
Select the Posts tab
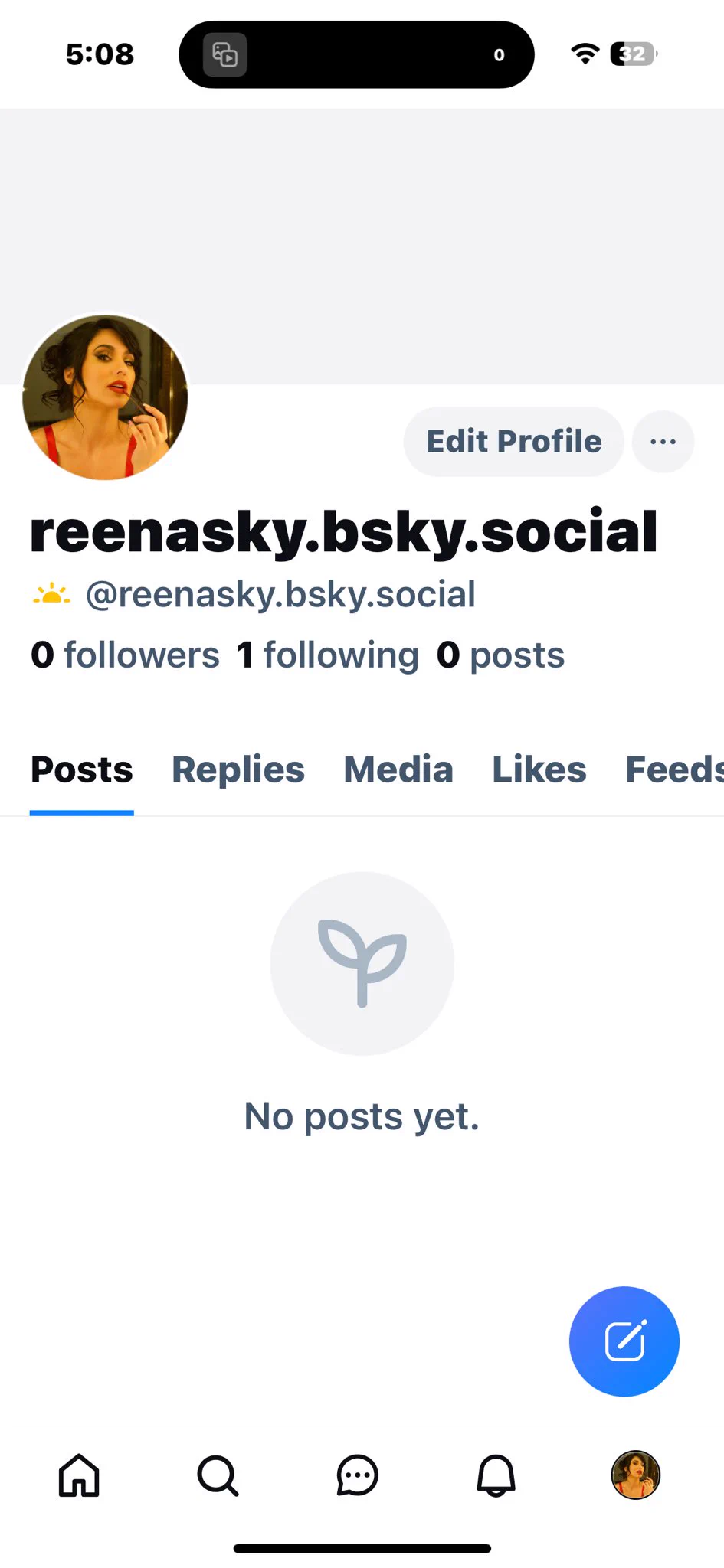coord(82,769)
